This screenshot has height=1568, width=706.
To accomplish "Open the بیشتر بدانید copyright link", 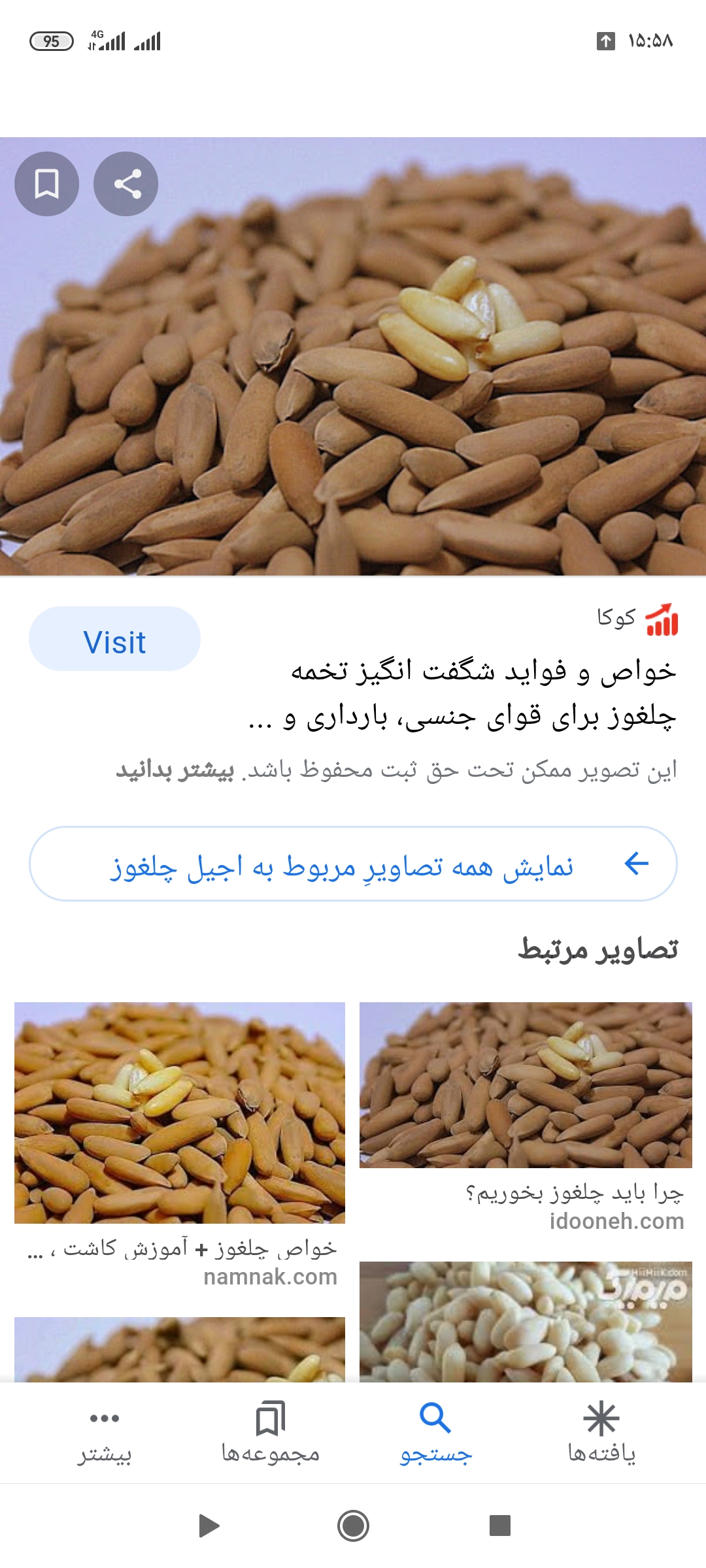I will (175, 770).
